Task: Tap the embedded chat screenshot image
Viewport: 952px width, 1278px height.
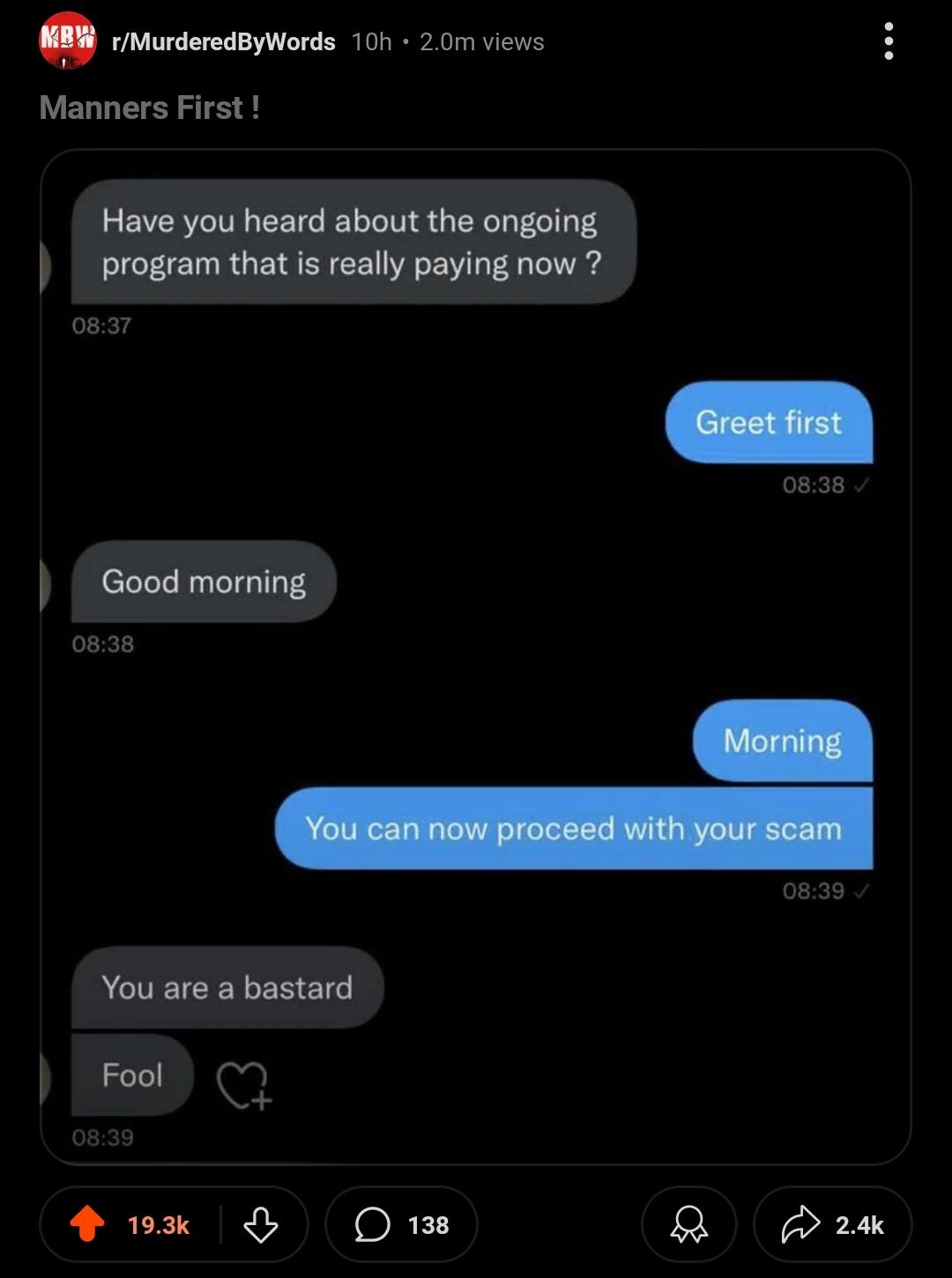Action: [476, 661]
